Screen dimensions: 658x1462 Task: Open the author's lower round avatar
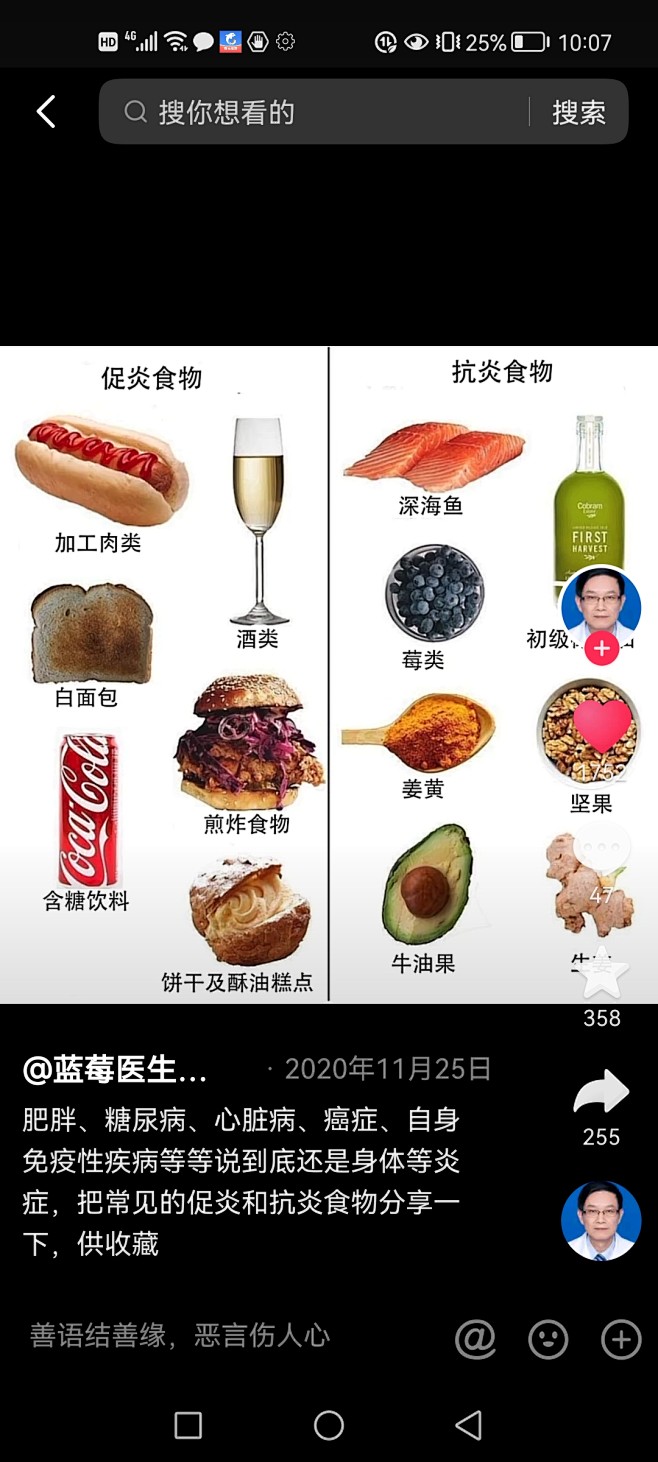601,1220
